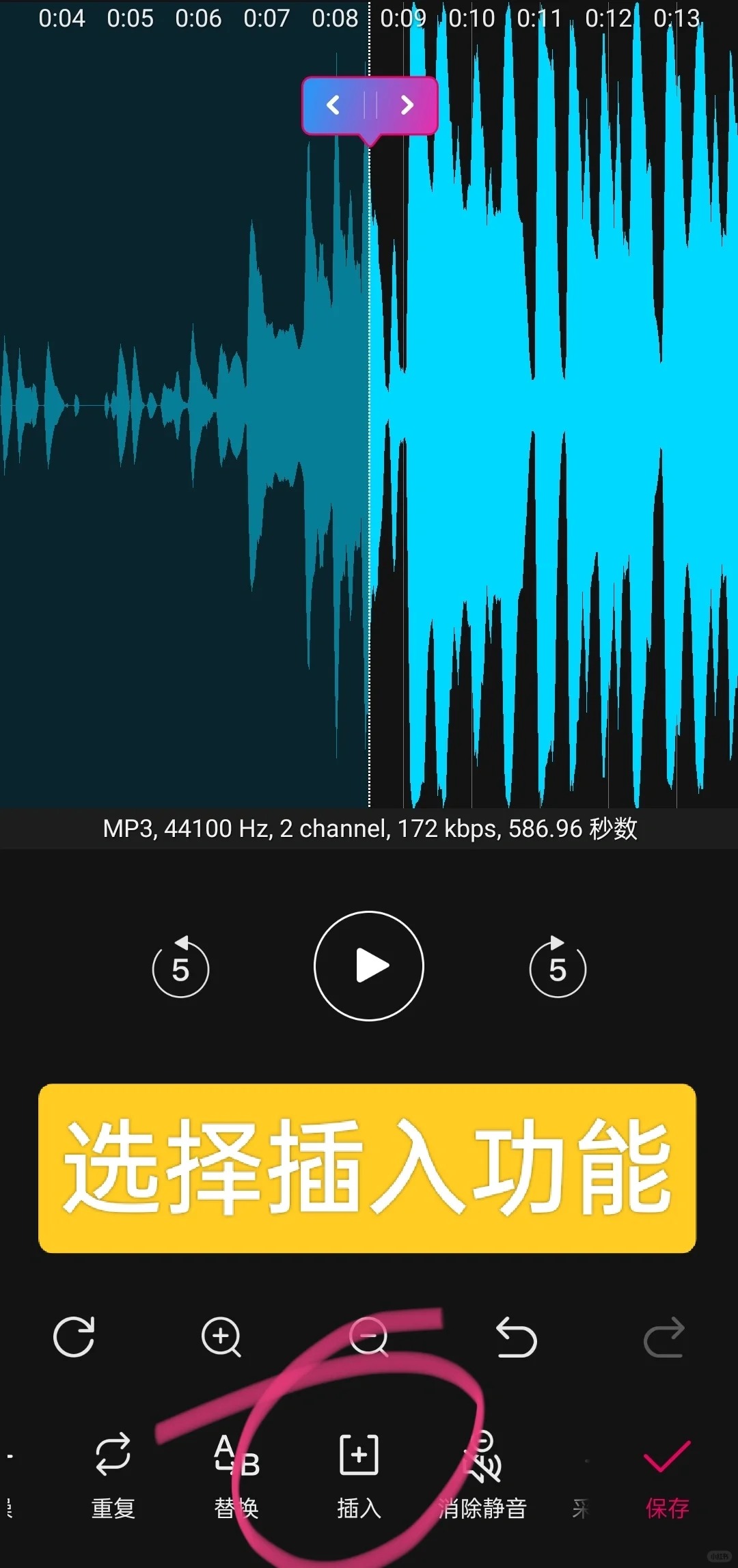Zoom in on the waveform
The image size is (738, 1568).
click(221, 1336)
